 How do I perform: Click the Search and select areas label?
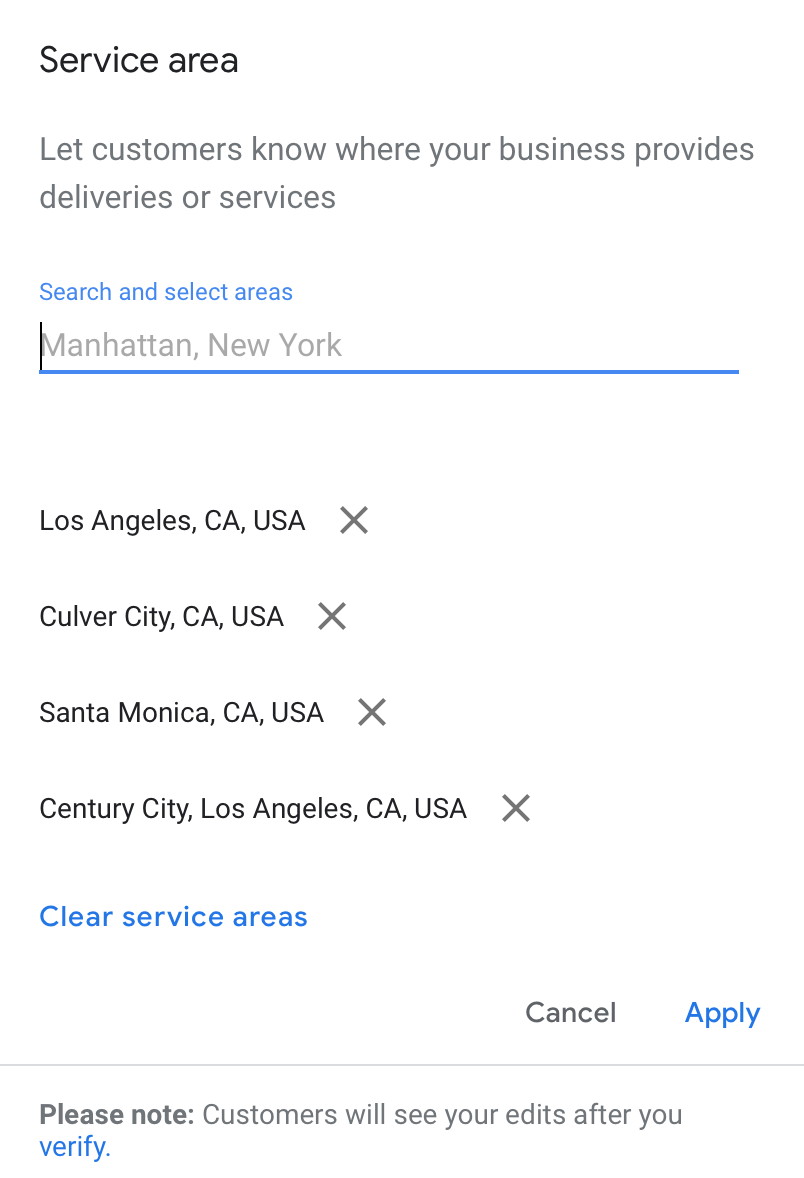tap(166, 291)
